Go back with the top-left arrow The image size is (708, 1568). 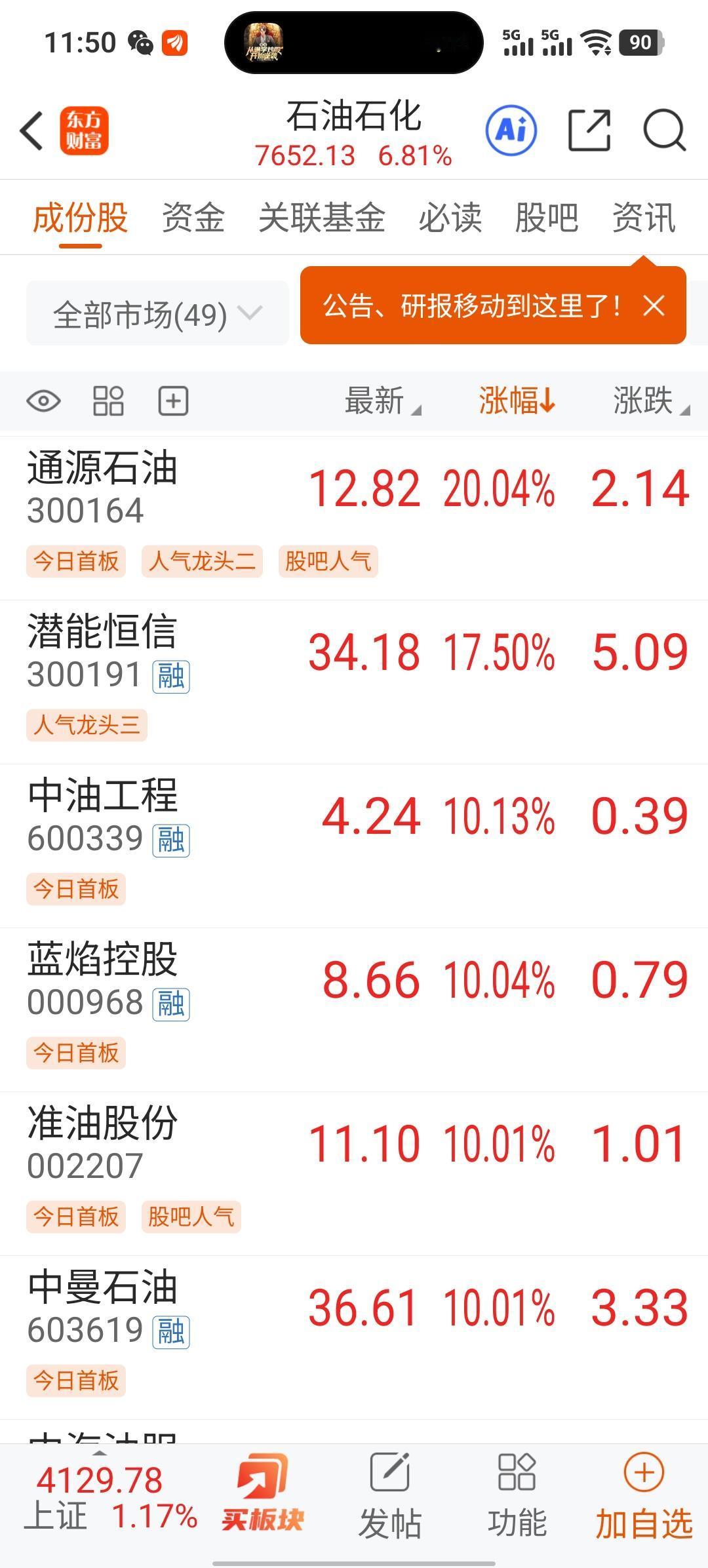[x=32, y=130]
